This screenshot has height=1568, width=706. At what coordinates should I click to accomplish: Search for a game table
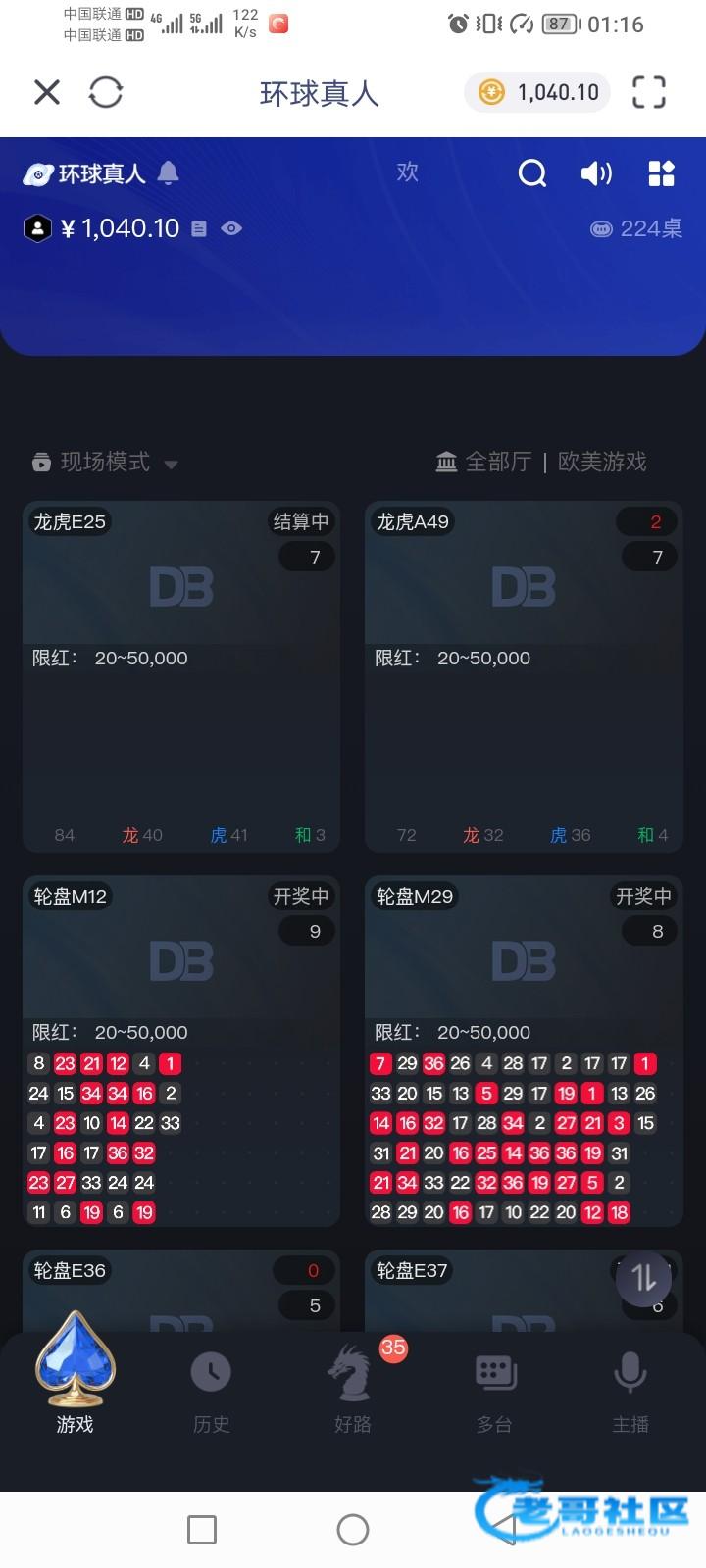(x=531, y=173)
